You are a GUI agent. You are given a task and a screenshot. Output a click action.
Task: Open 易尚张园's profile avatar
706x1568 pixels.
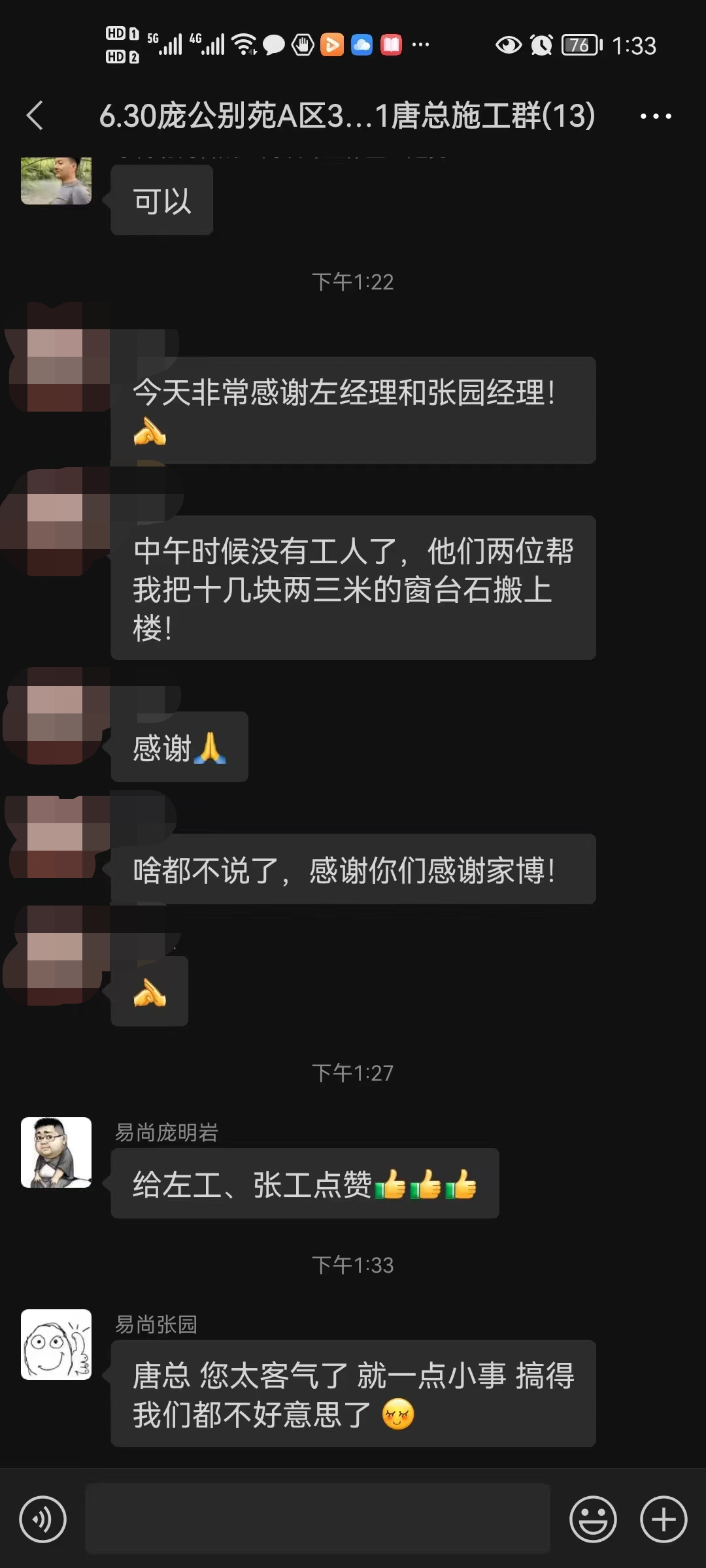coord(56,1345)
